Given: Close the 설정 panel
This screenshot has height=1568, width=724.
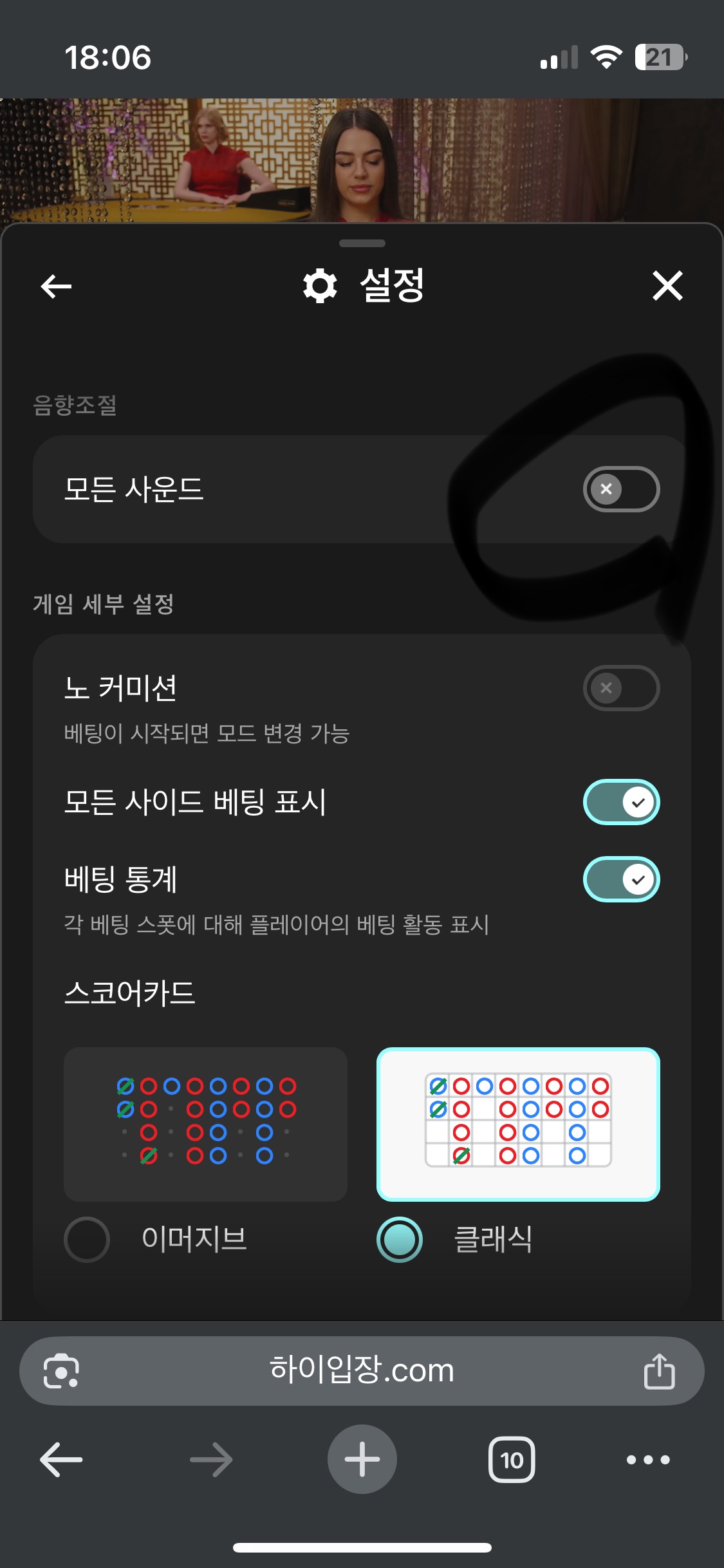Looking at the screenshot, I should (x=667, y=286).
